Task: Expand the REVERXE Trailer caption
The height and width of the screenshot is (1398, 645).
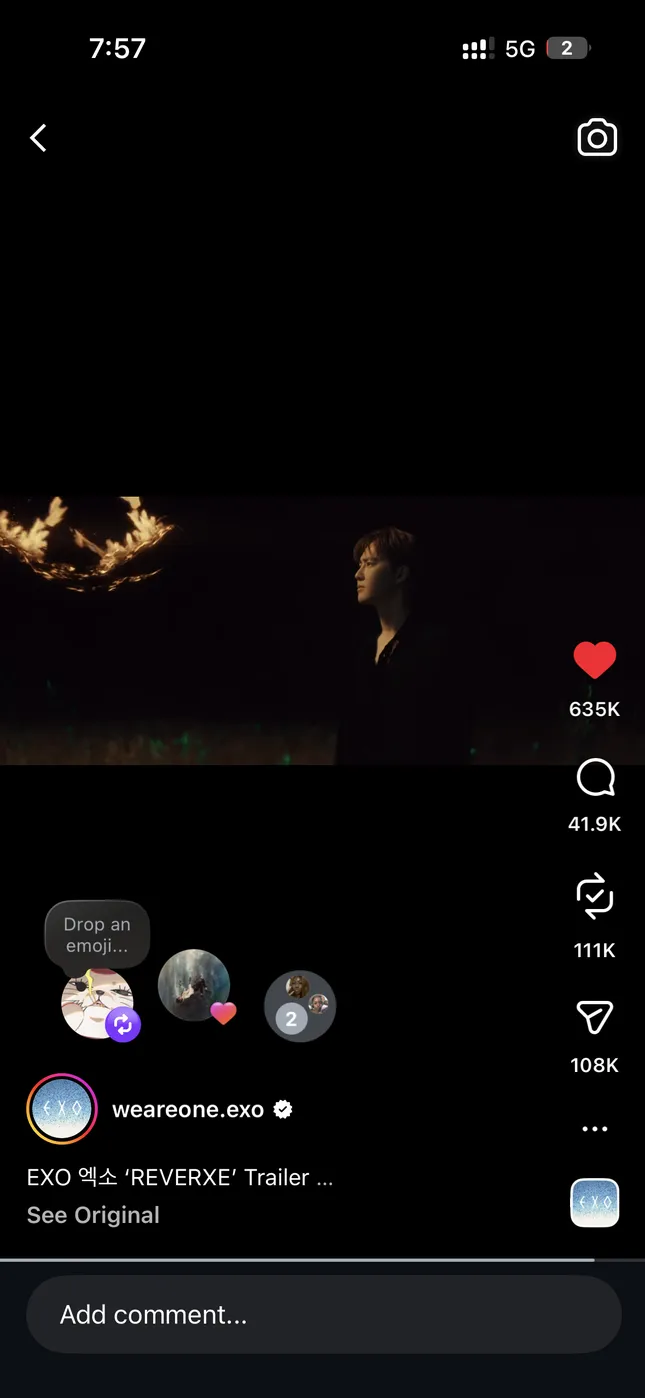Action: [x=180, y=1178]
